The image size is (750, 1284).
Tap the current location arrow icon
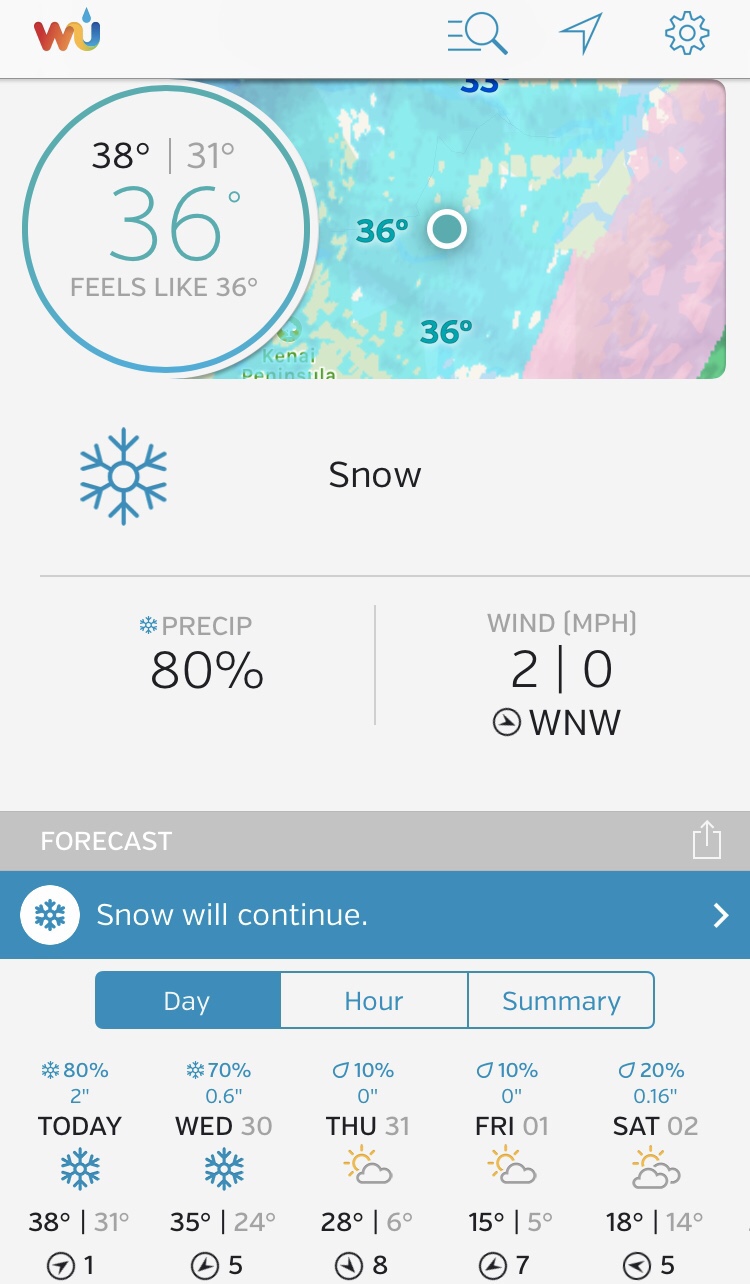tap(580, 33)
